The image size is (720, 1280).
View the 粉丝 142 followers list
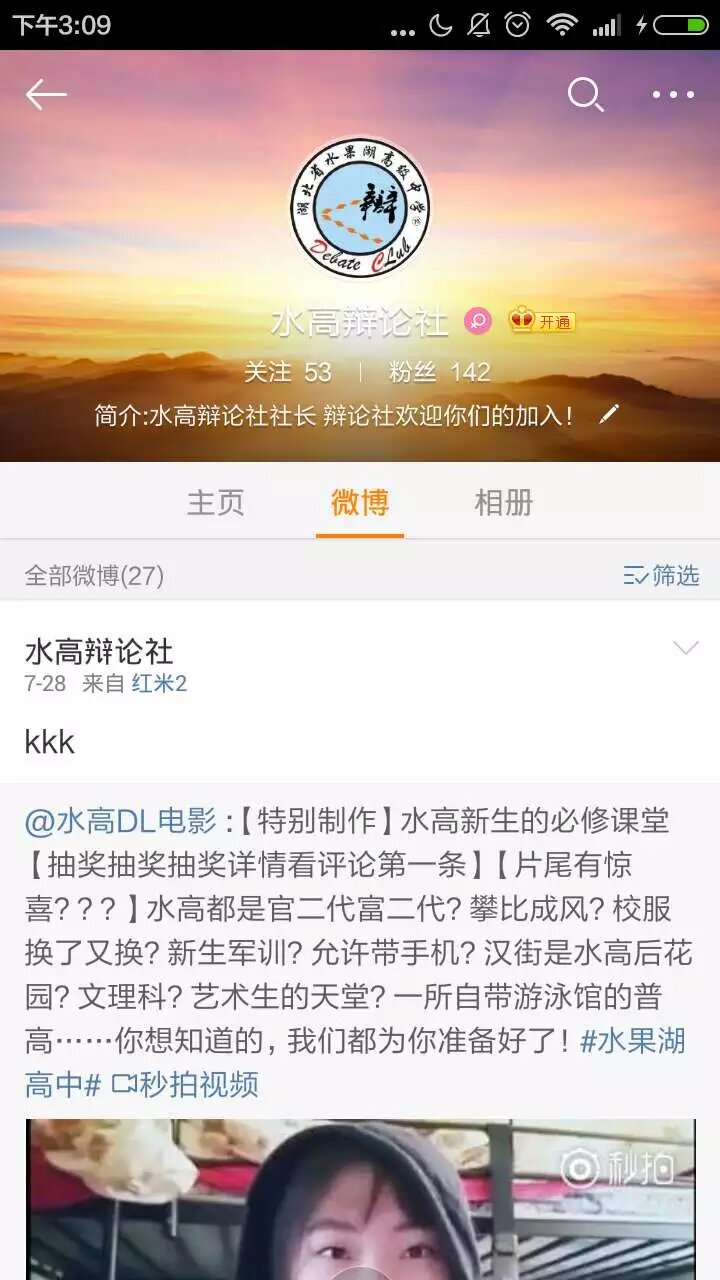point(440,372)
